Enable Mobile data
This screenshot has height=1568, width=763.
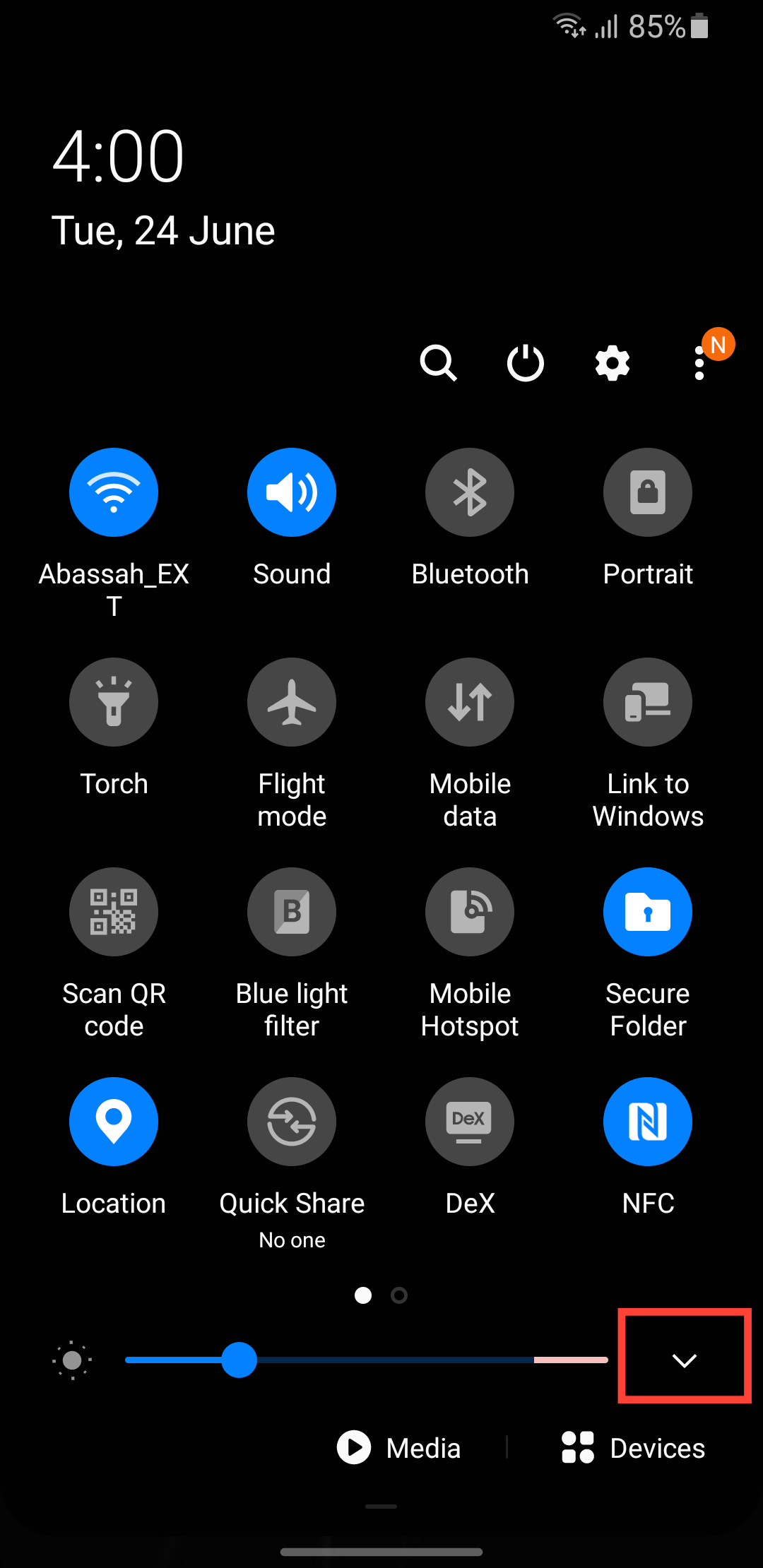[469, 701]
